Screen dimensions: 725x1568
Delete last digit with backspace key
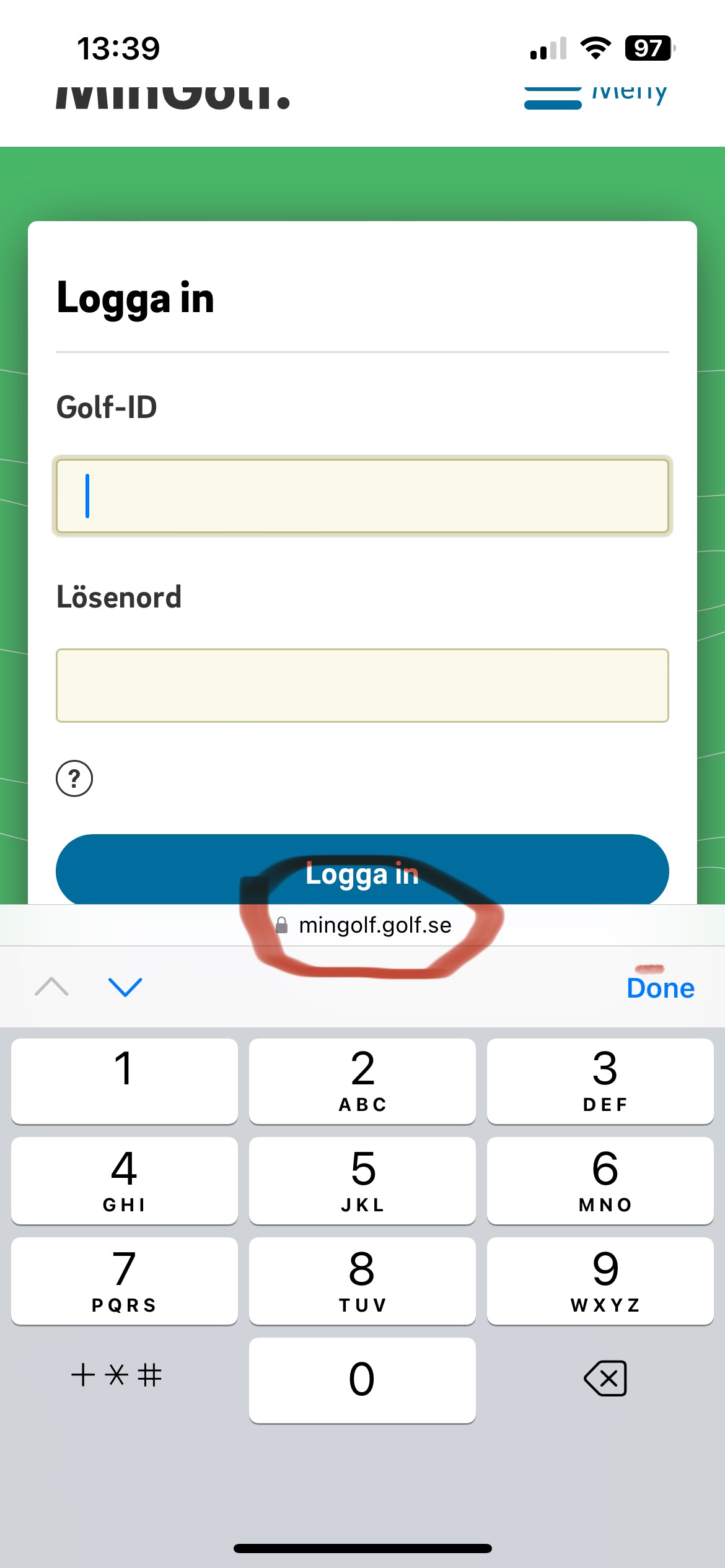coord(605,1379)
